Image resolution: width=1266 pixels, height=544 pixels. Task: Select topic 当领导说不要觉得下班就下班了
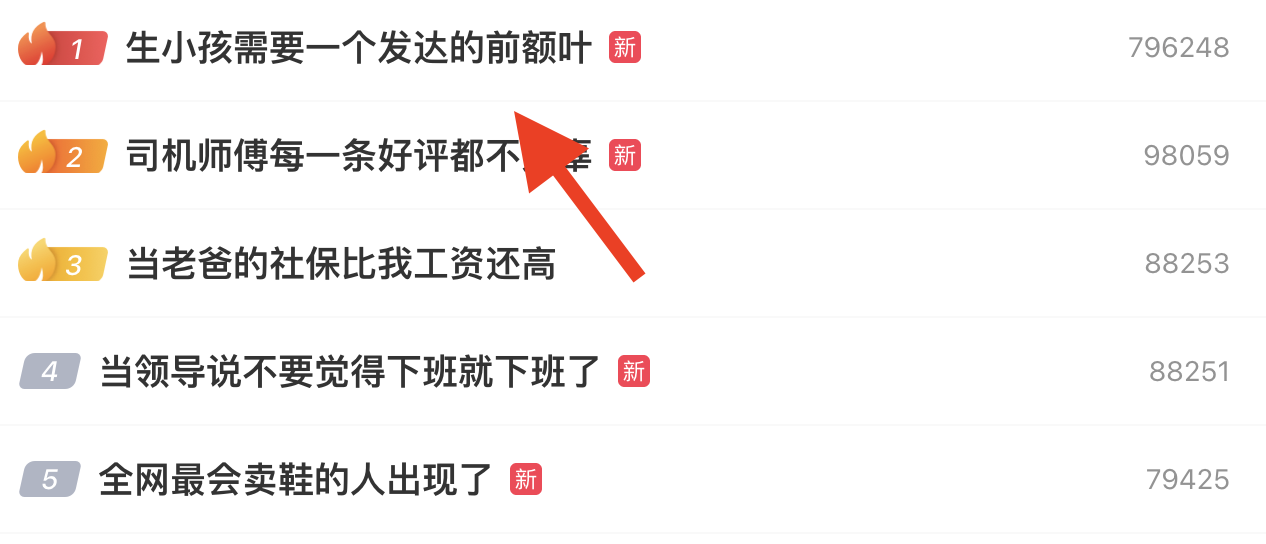point(350,372)
